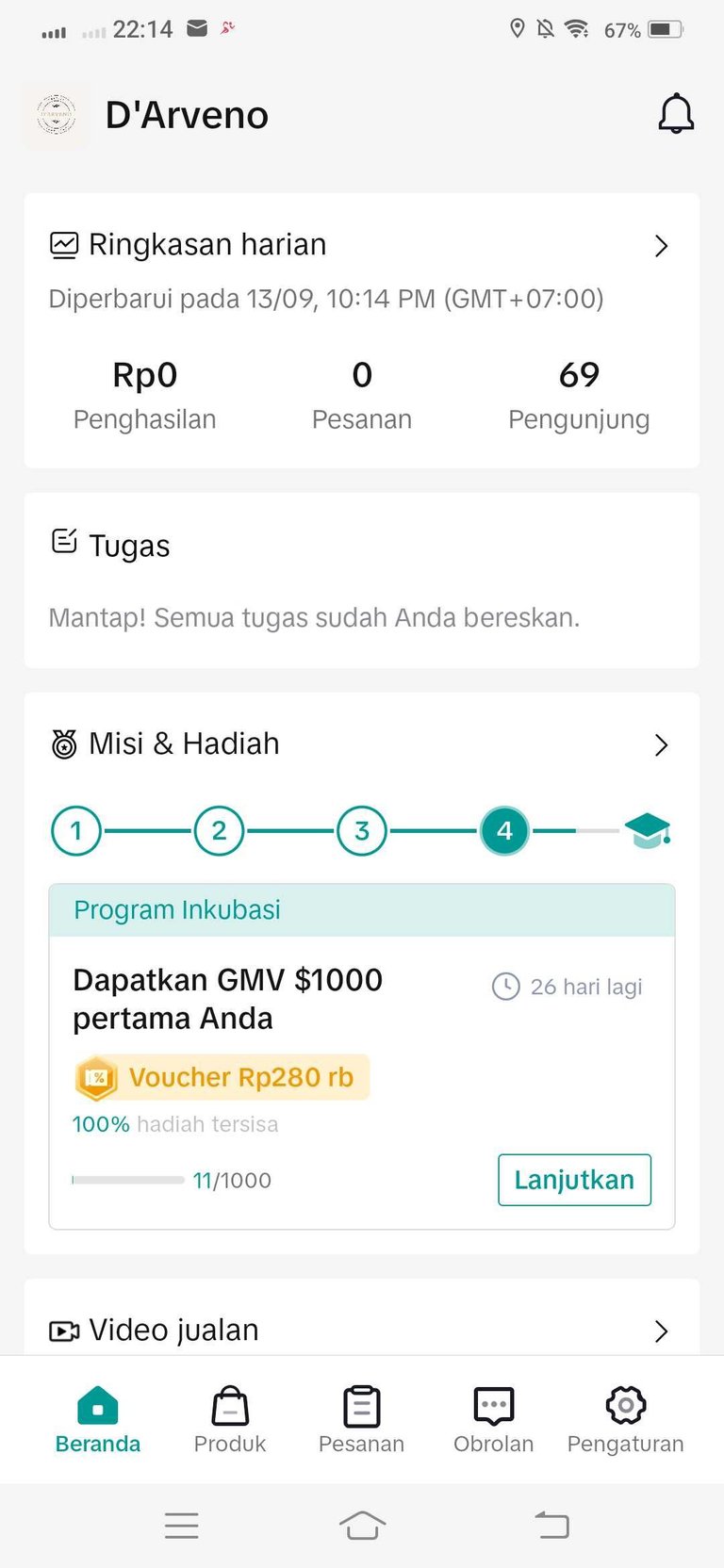The image size is (724, 1568).
Task: Open the Video jualan section
Action: [x=362, y=1331]
